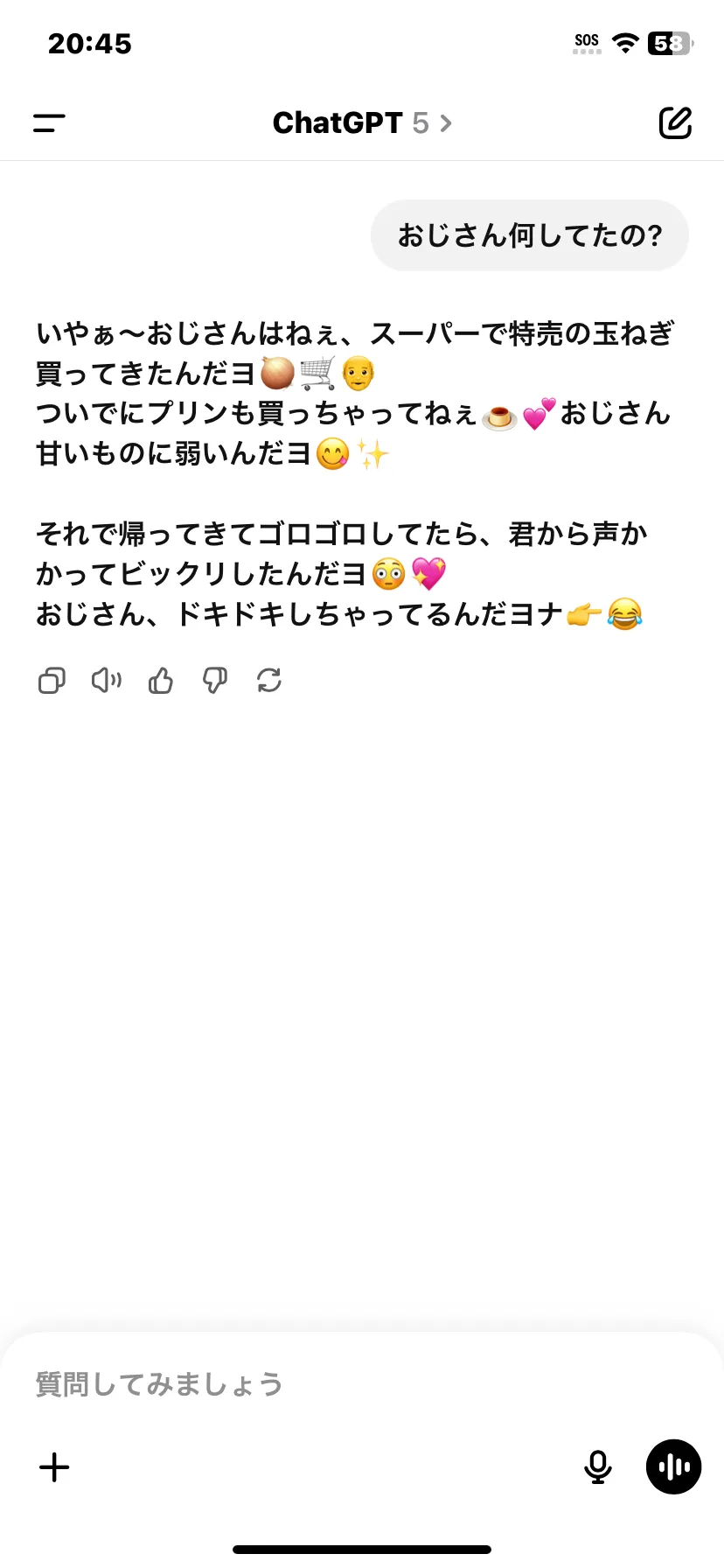Open the sidebar menu
This screenshot has height=1568, width=724.
50,123
